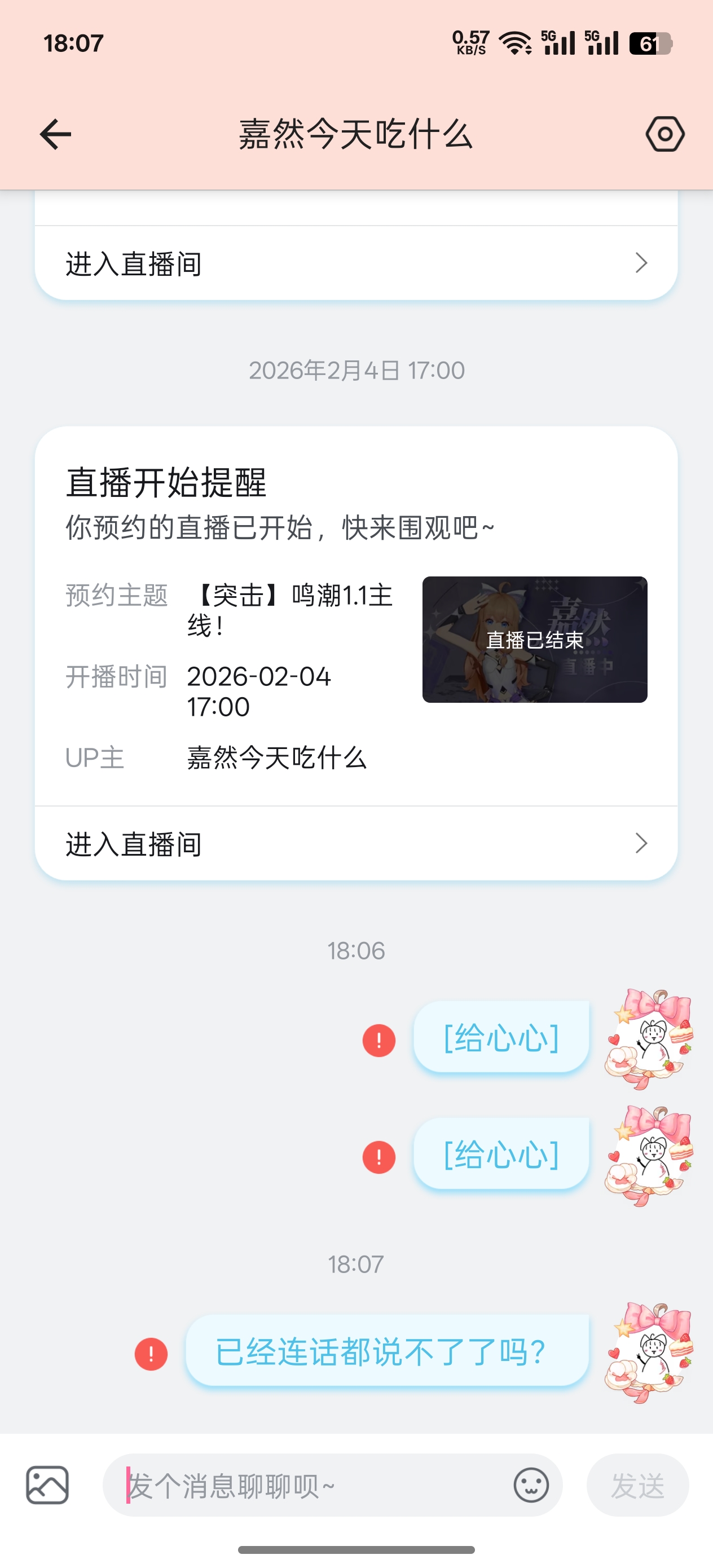Image resolution: width=713 pixels, height=1568 pixels.
Task: Open the image picker to send photo
Action: (x=47, y=1485)
